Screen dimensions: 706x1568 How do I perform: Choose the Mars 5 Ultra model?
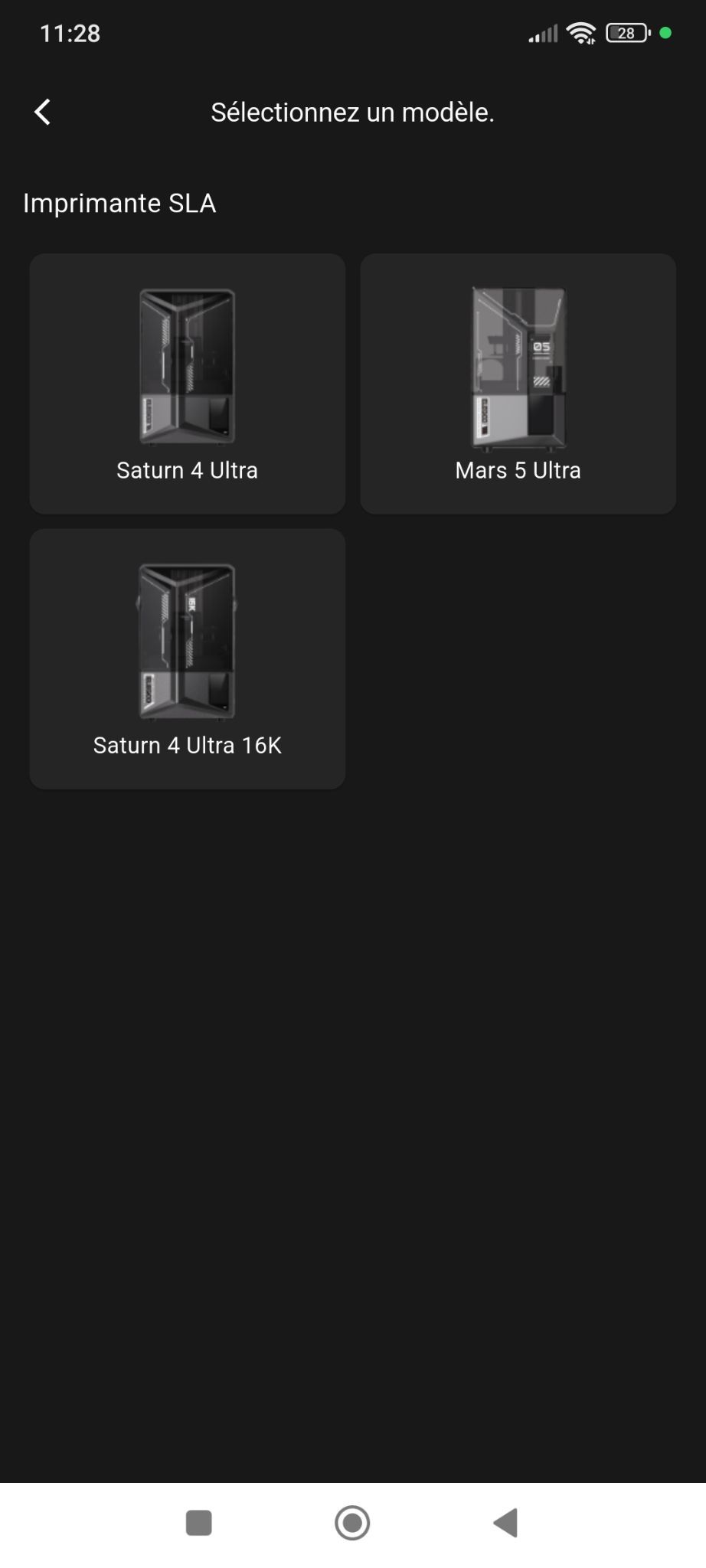(518, 384)
